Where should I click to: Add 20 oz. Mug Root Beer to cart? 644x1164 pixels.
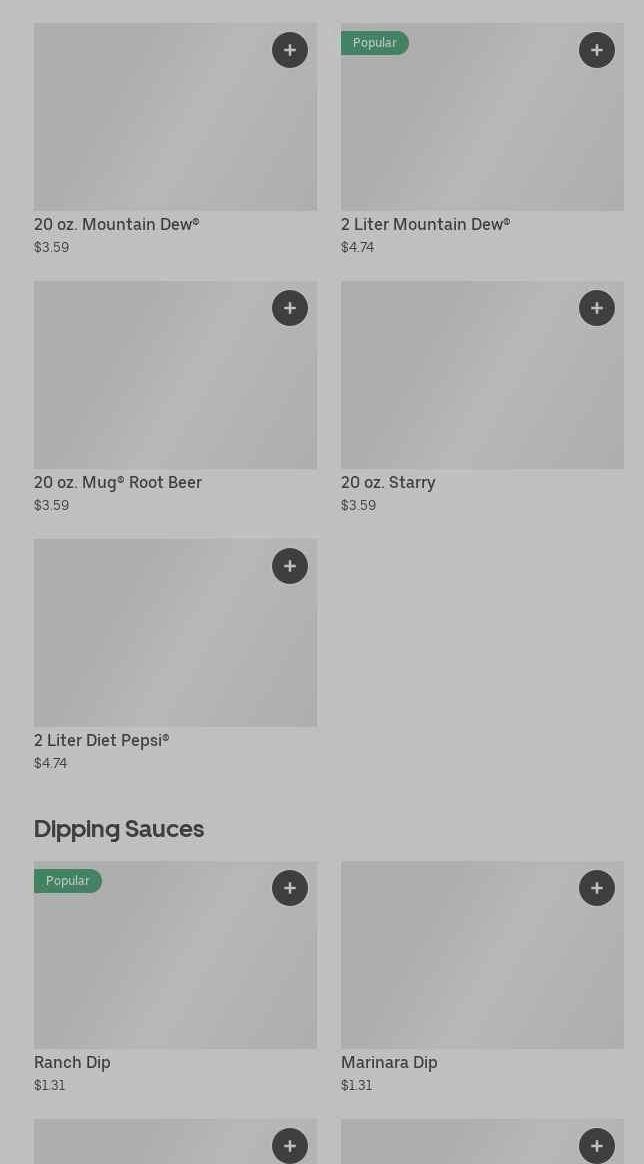pos(290,308)
